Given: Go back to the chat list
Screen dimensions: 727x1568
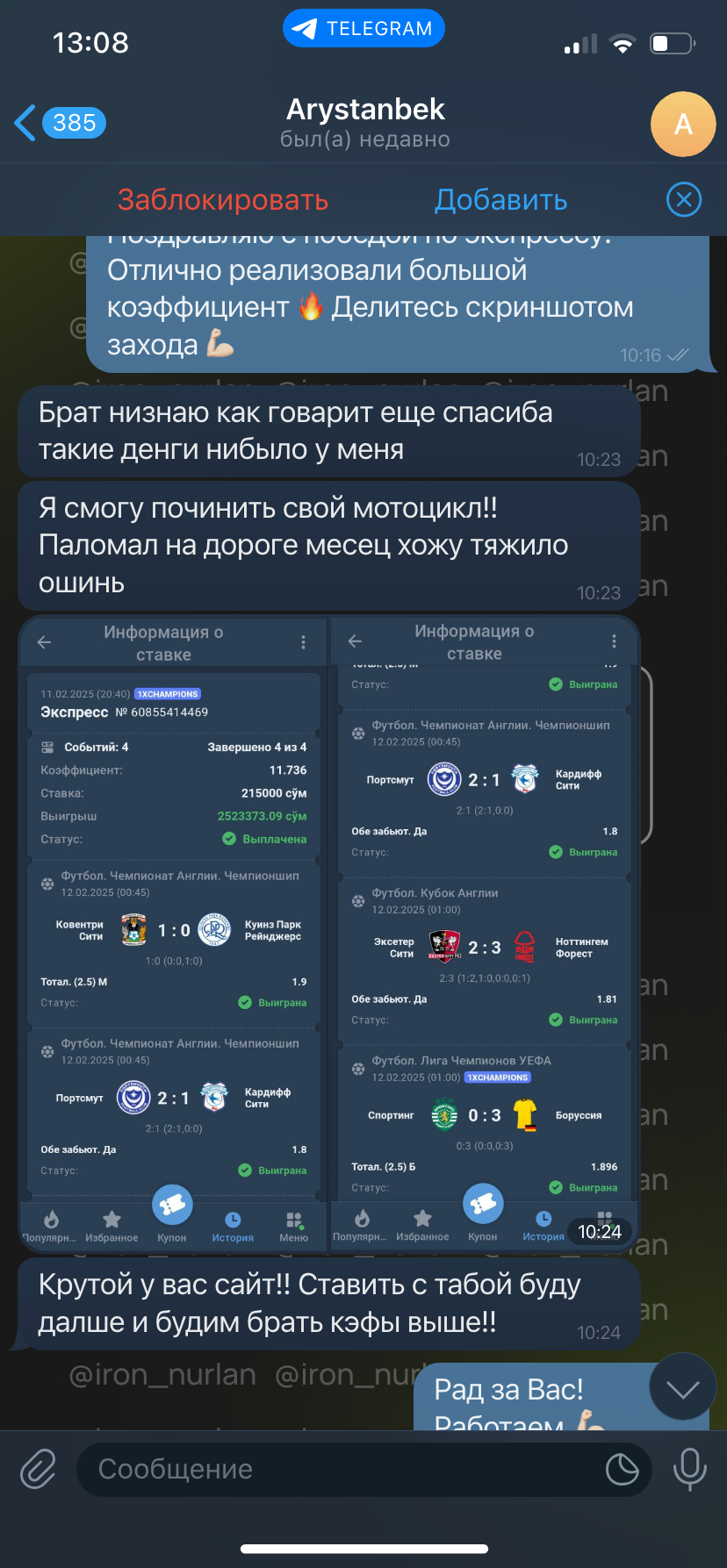Looking at the screenshot, I should click(60, 123).
